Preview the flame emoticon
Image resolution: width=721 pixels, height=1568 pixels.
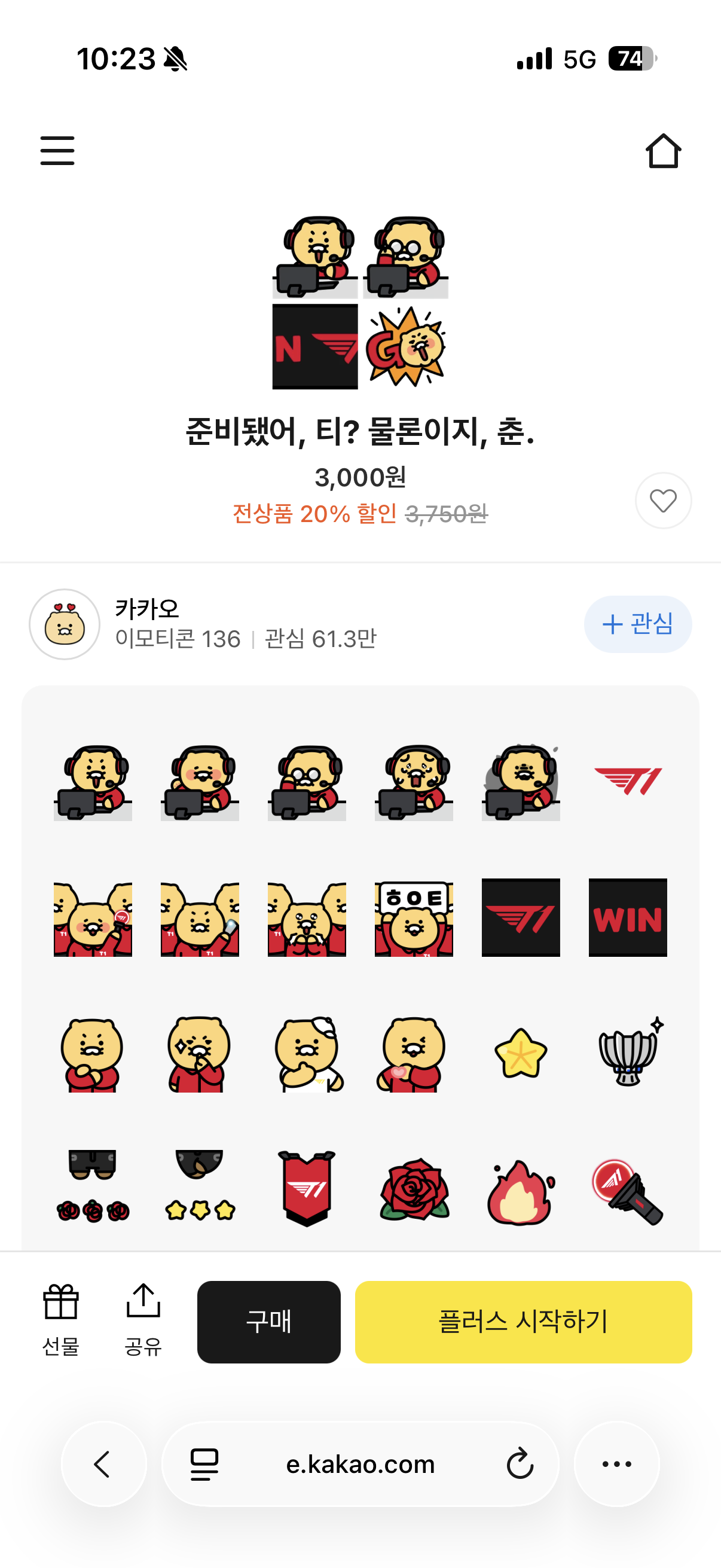click(520, 1192)
